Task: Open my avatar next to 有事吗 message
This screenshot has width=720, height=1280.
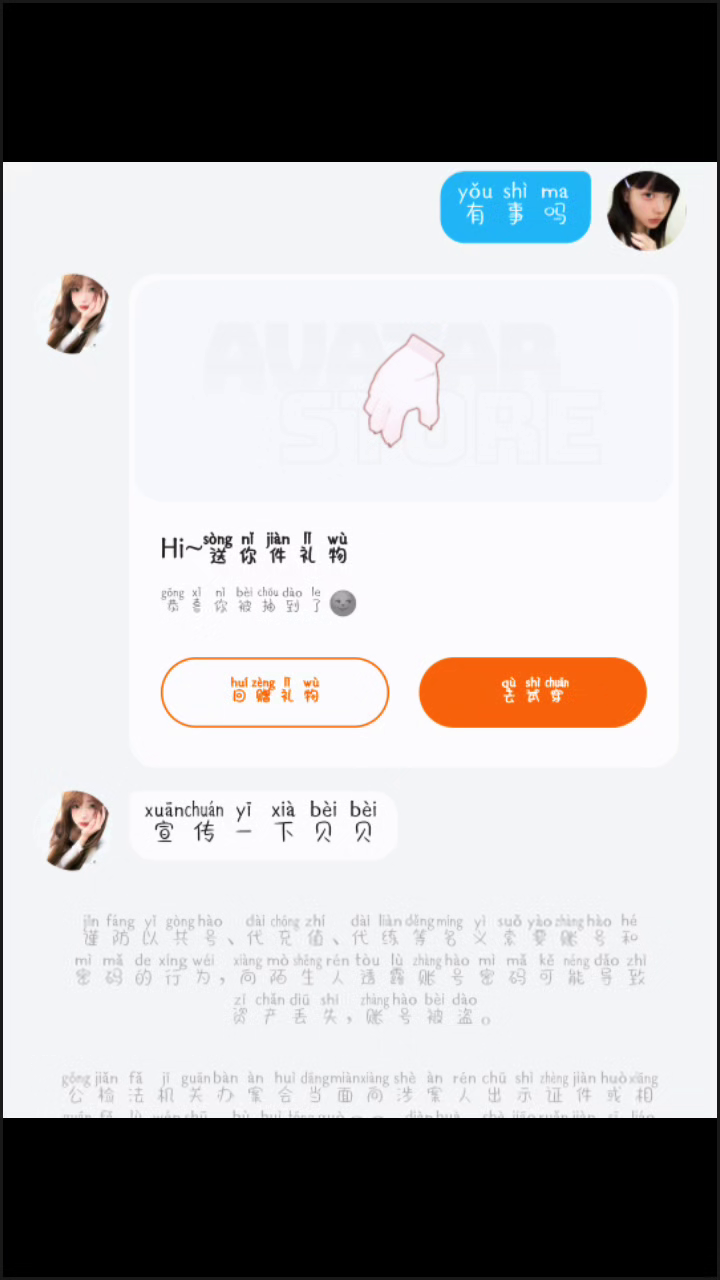Action: (x=647, y=210)
